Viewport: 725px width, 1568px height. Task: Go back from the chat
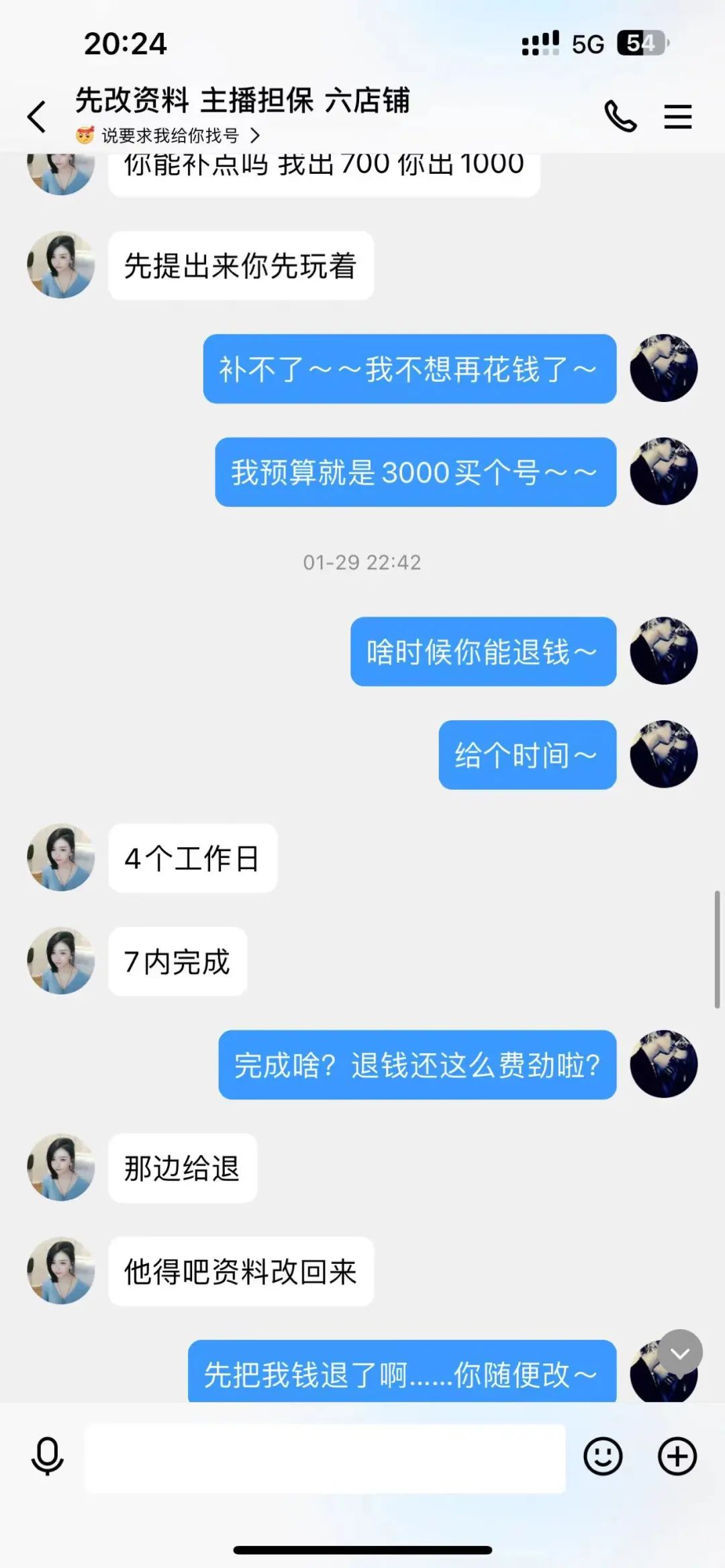point(37,117)
